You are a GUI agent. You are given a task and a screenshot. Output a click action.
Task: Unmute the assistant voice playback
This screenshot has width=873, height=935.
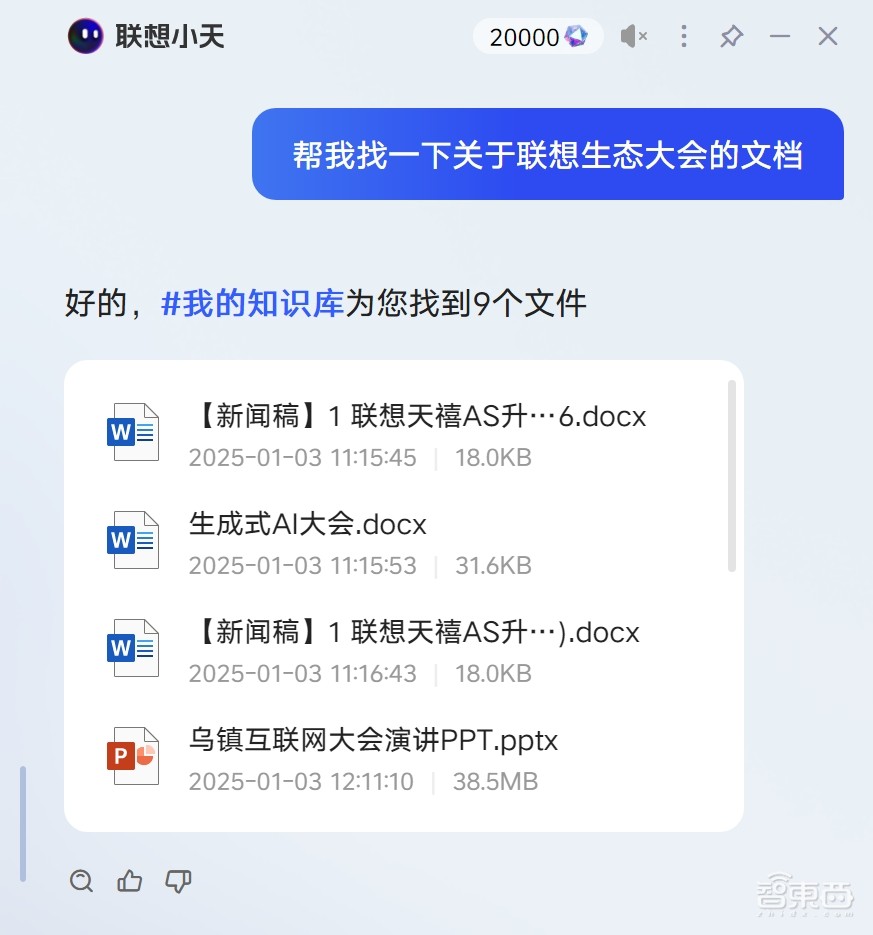634,36
